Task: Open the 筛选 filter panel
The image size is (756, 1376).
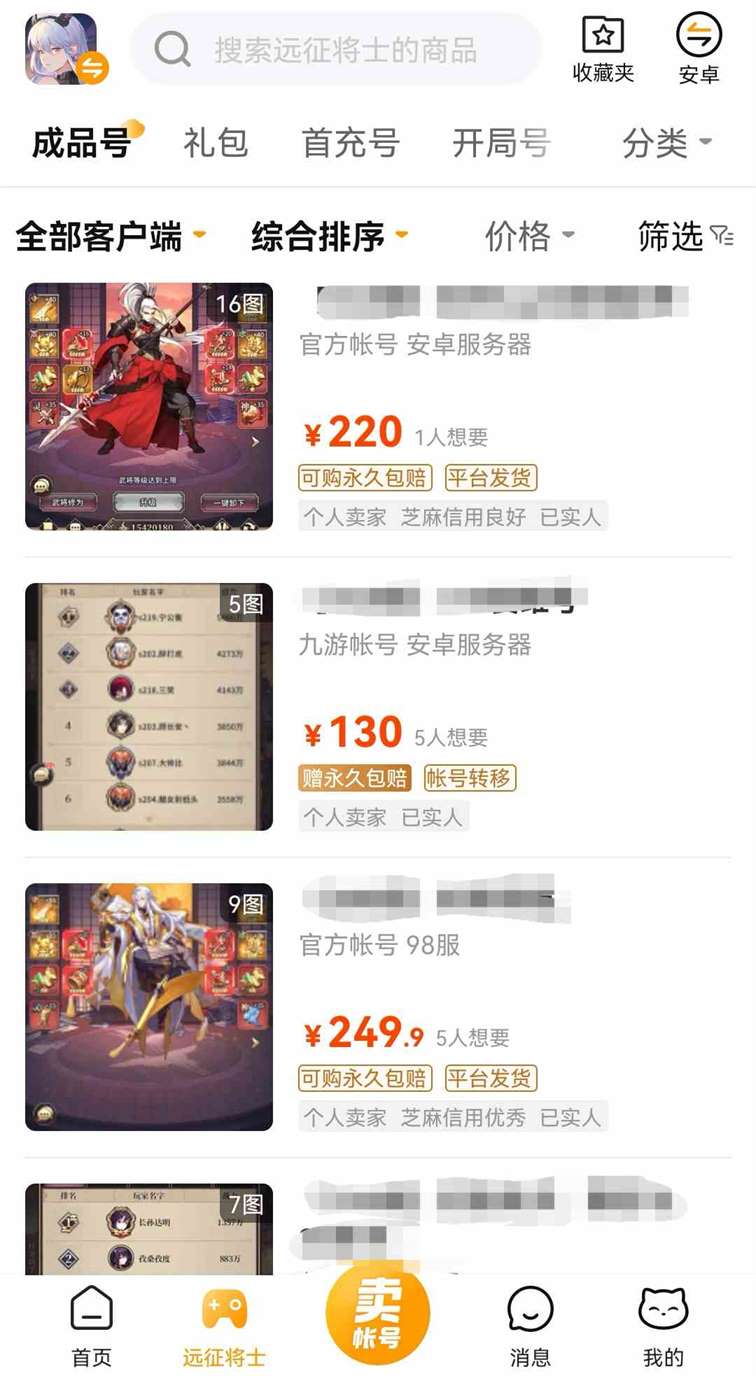Action: pyautogui.click(x=686, y=237)
